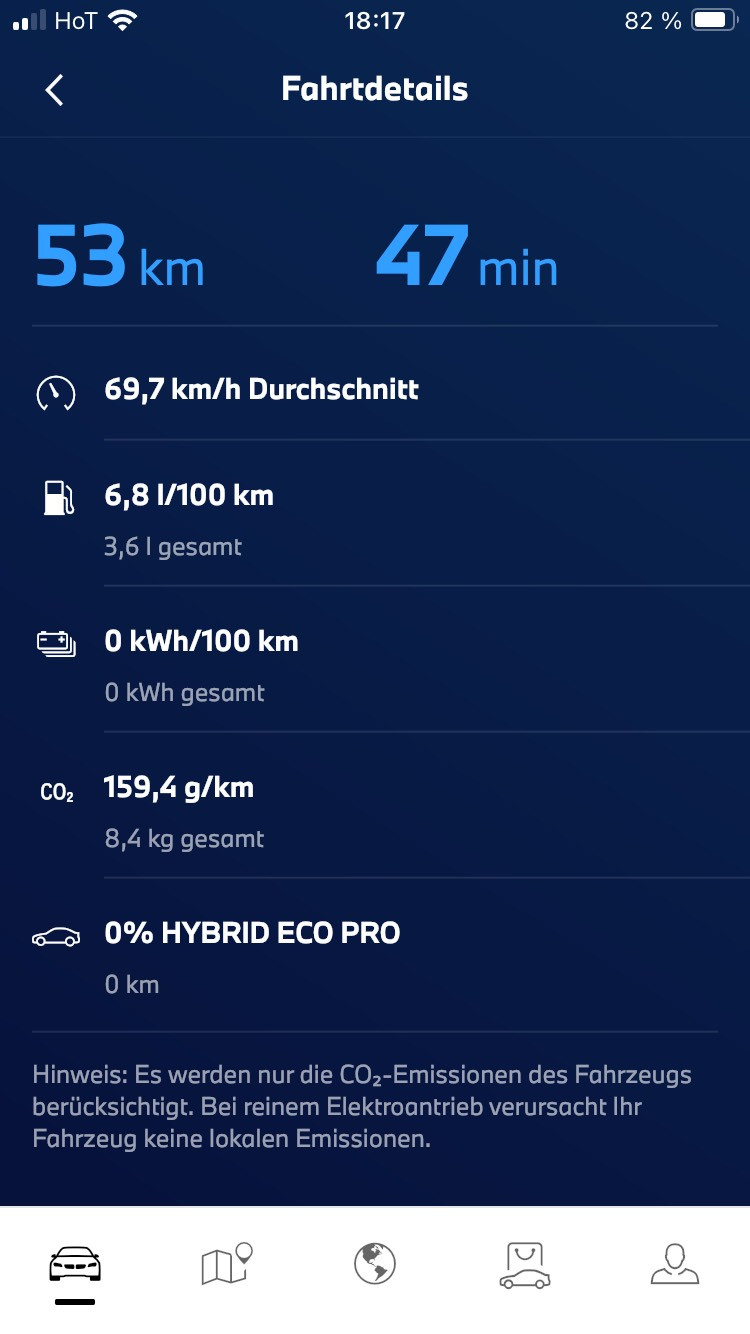Select the profile person icon
The width and height of the screenshot is (750, 1334).
(x=675, y=1264)
